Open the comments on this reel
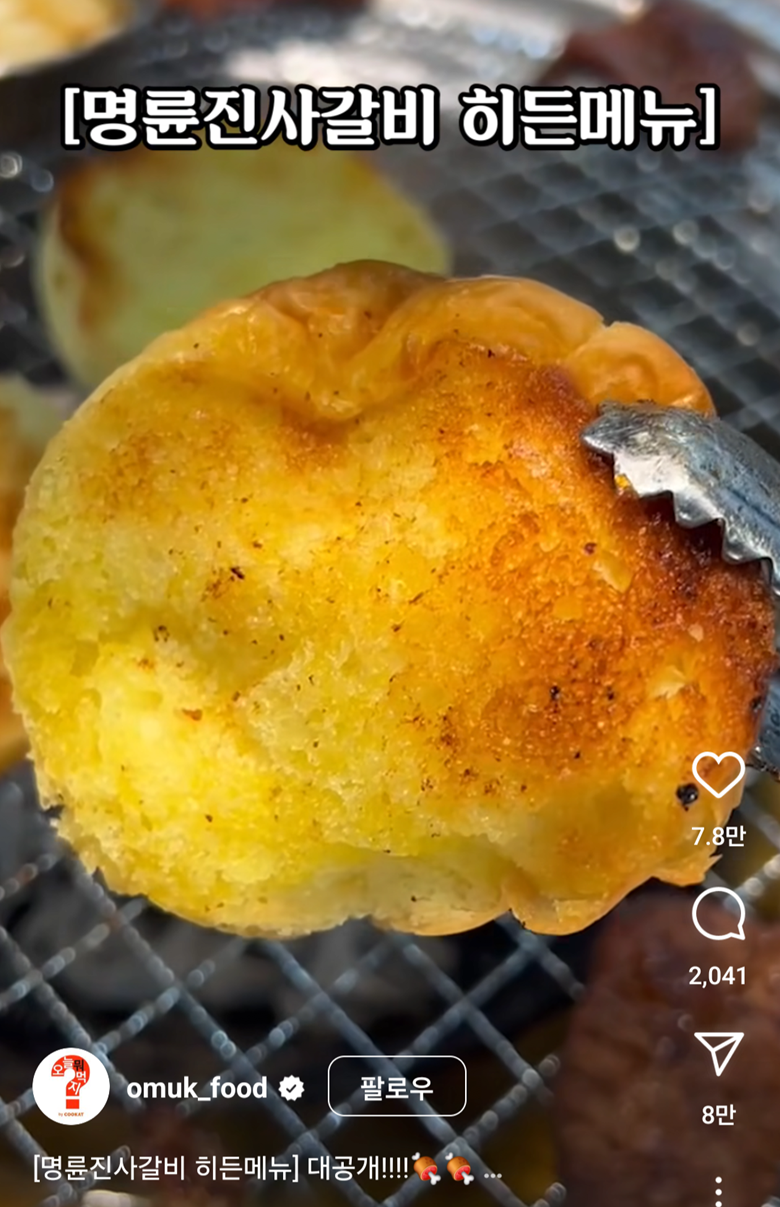Image resolution: width=780 pixels, height=1207 pixels. click(718, 914)
